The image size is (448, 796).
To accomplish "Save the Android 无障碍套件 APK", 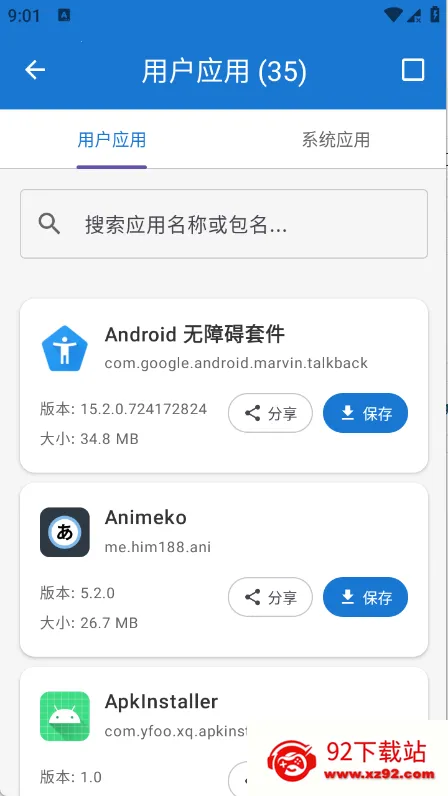I will point(365,413).
